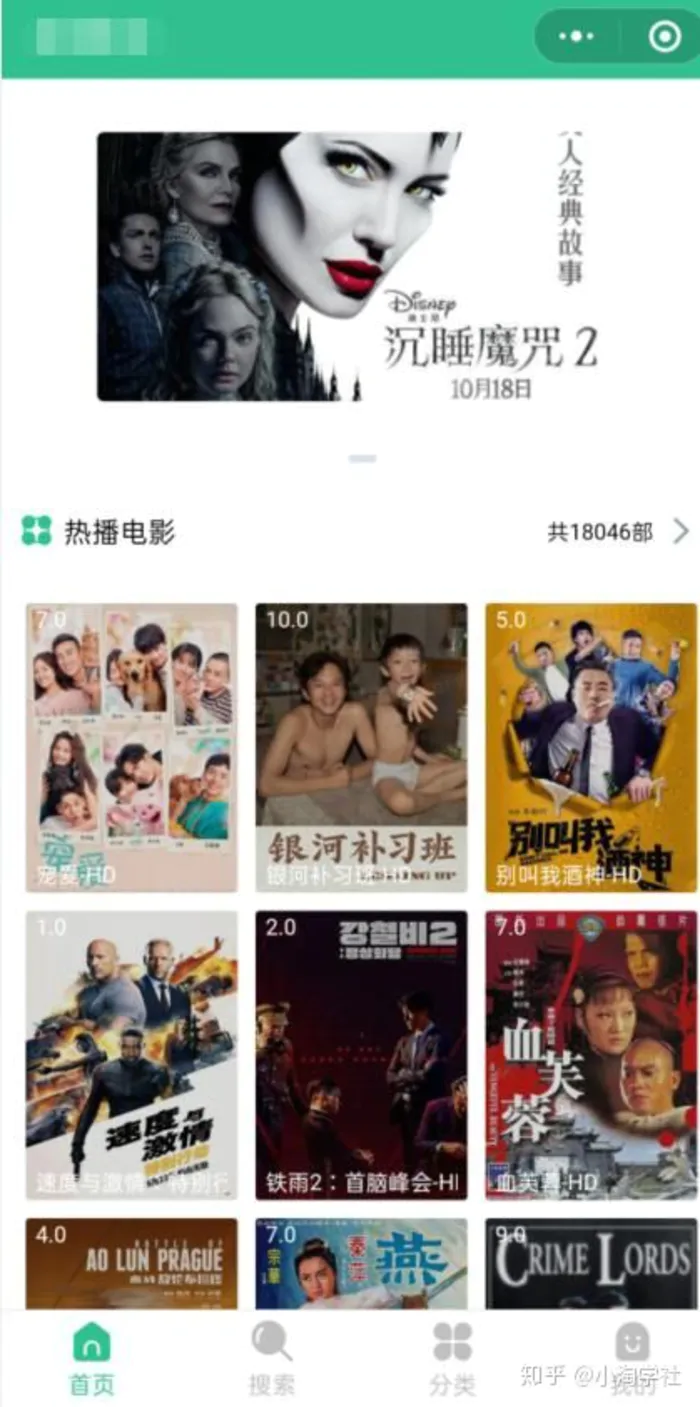Open the 宠爱 movie card

(x=132, y=747)
